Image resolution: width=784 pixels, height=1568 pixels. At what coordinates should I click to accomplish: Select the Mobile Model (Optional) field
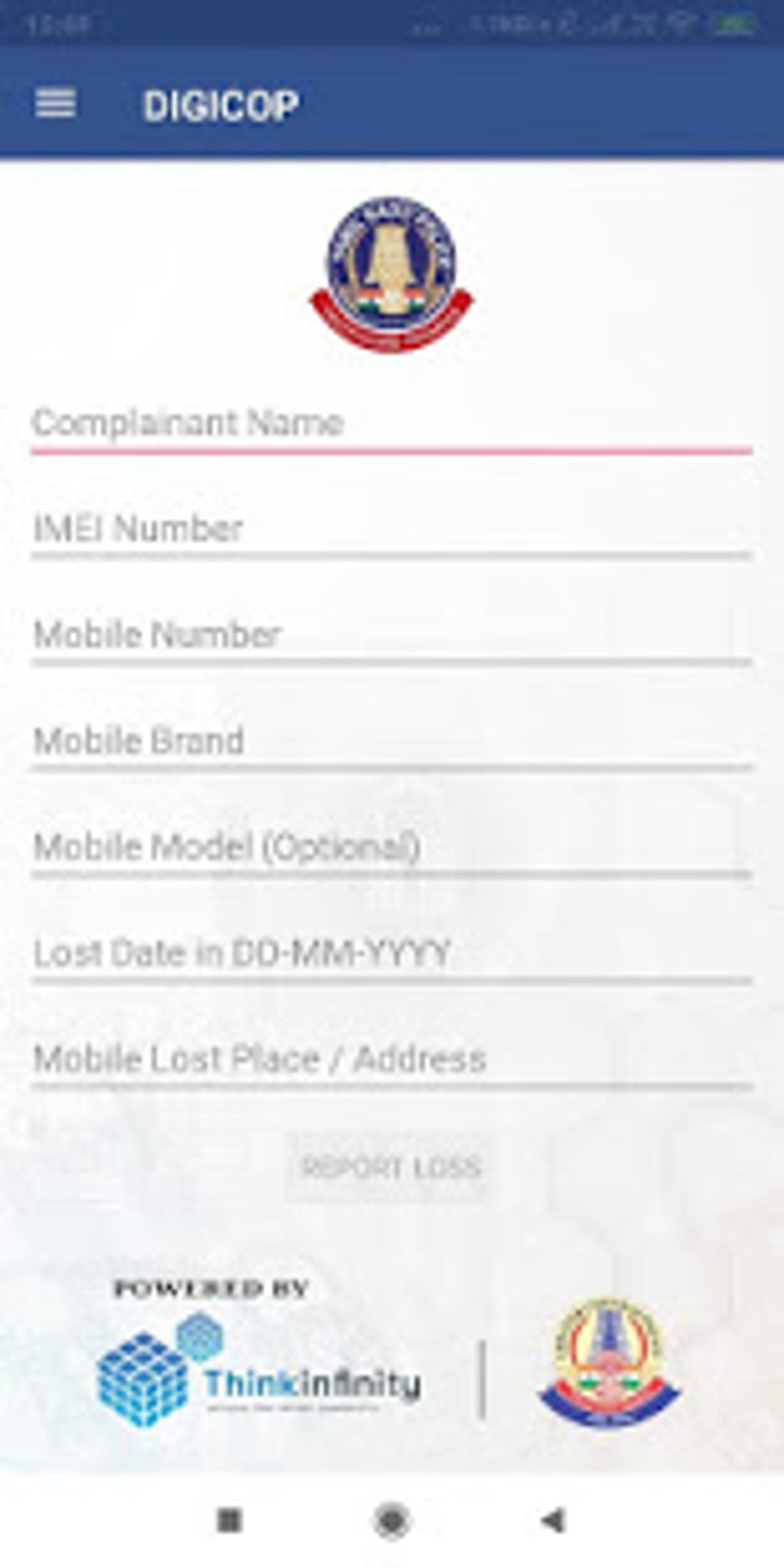tap(392, 849)
